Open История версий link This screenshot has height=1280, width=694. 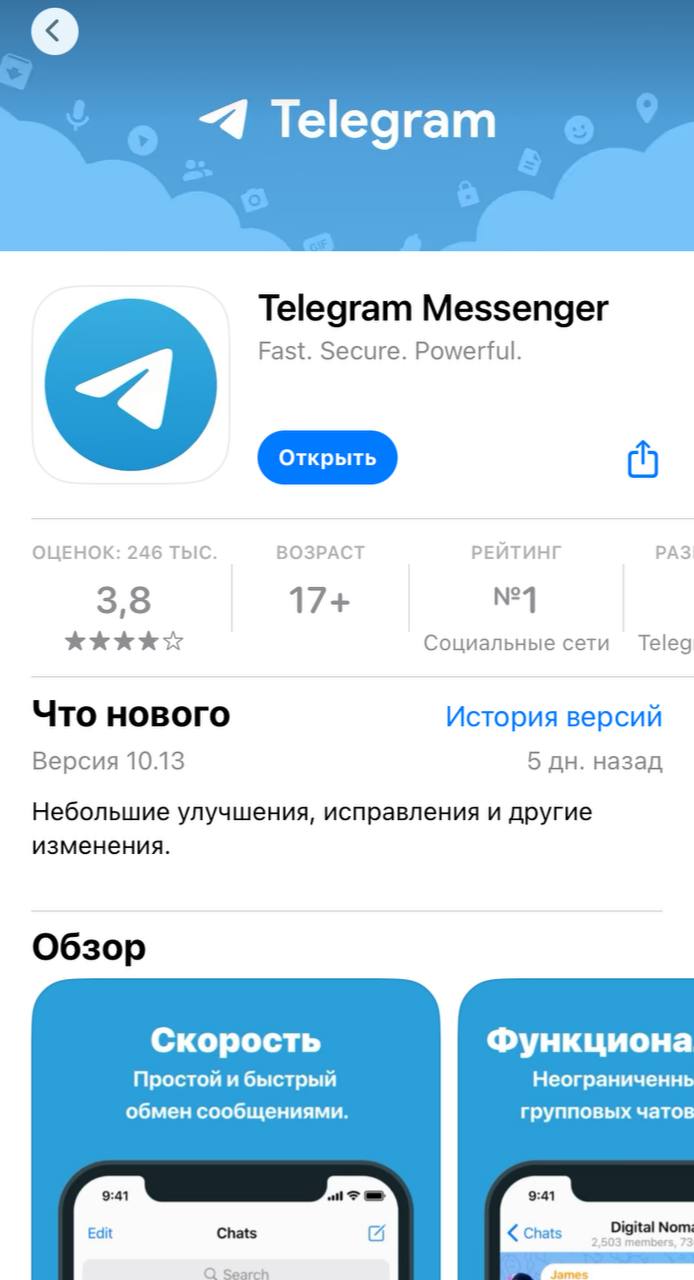554,716
